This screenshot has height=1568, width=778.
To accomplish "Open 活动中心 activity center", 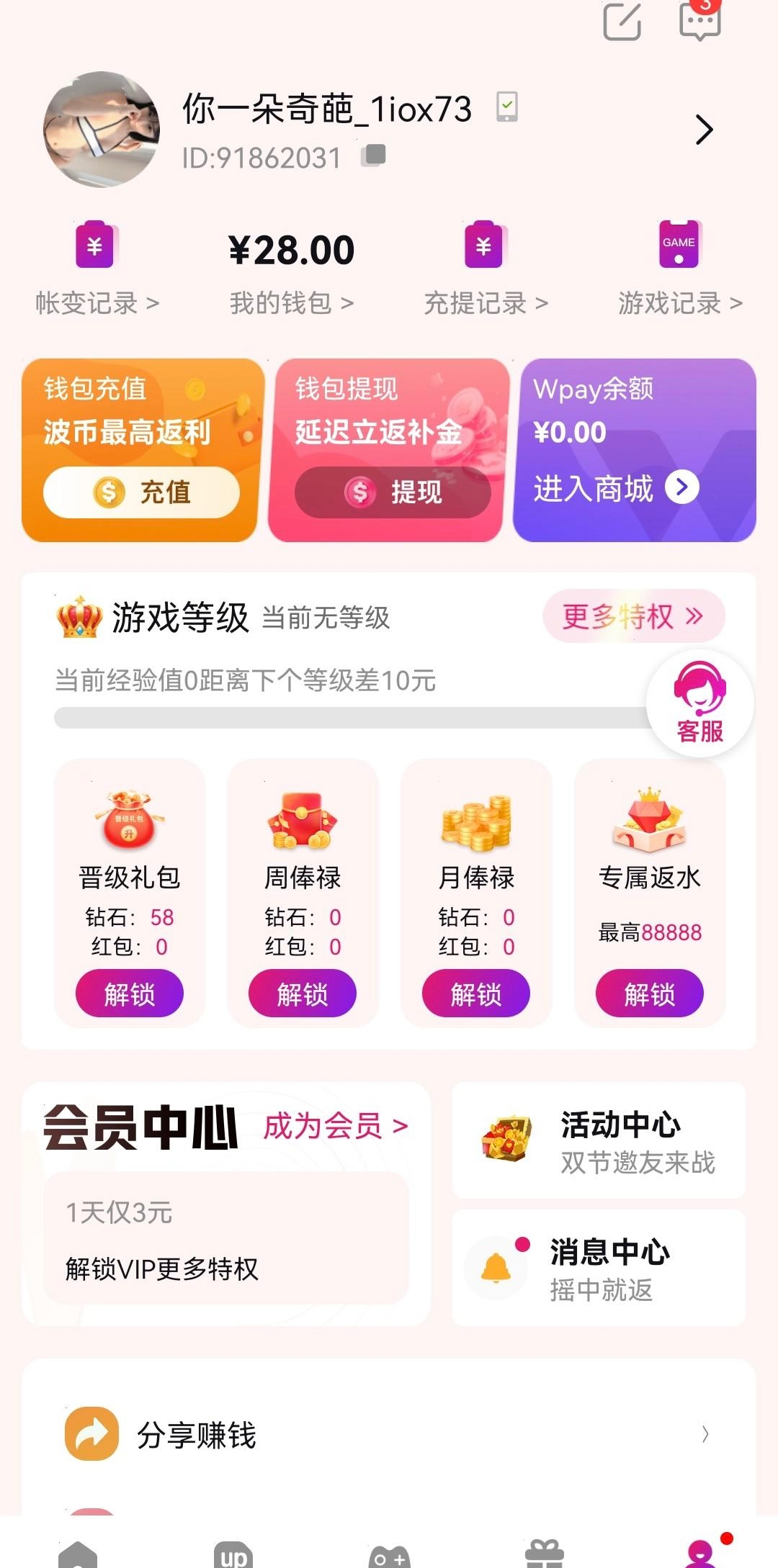I will coord(599,1140).
